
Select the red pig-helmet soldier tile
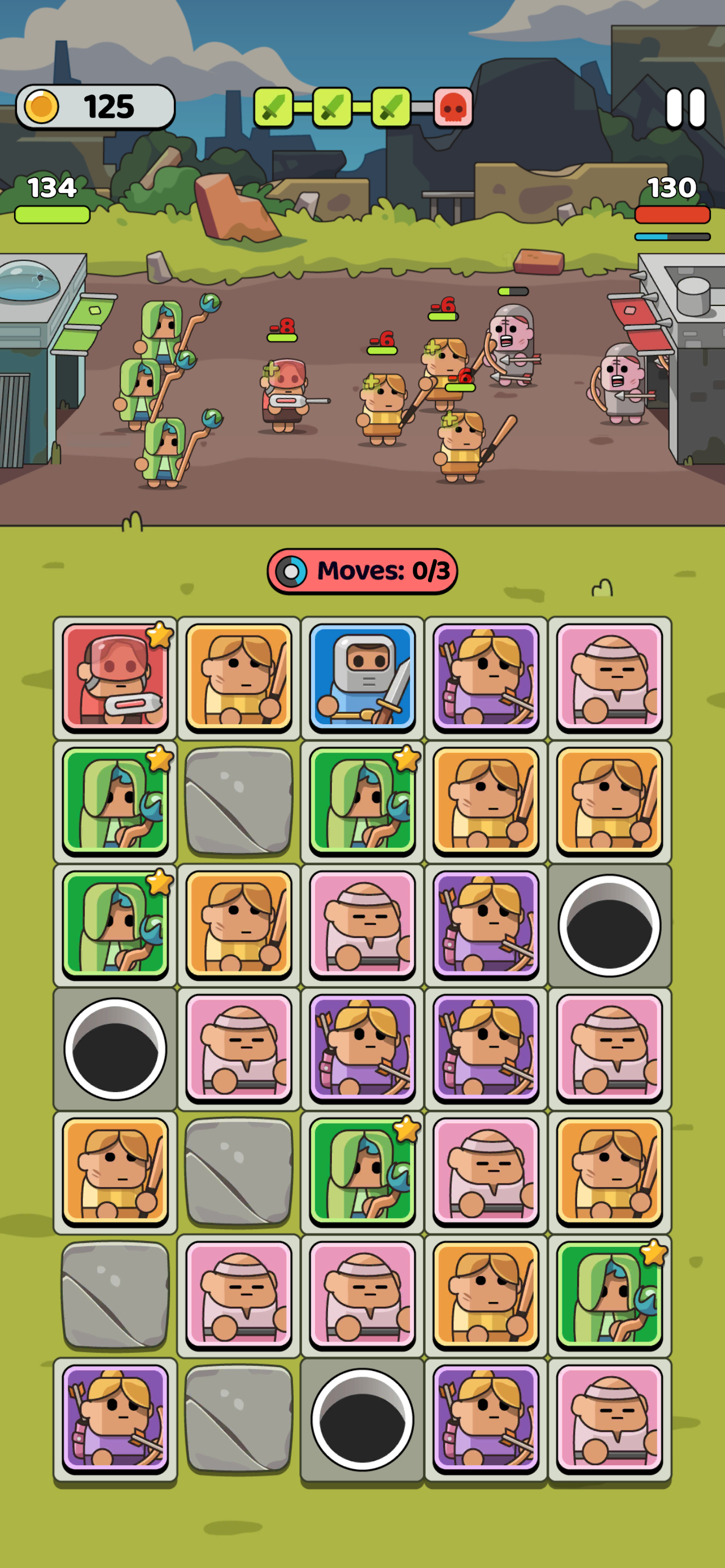(x=115, y=677)
